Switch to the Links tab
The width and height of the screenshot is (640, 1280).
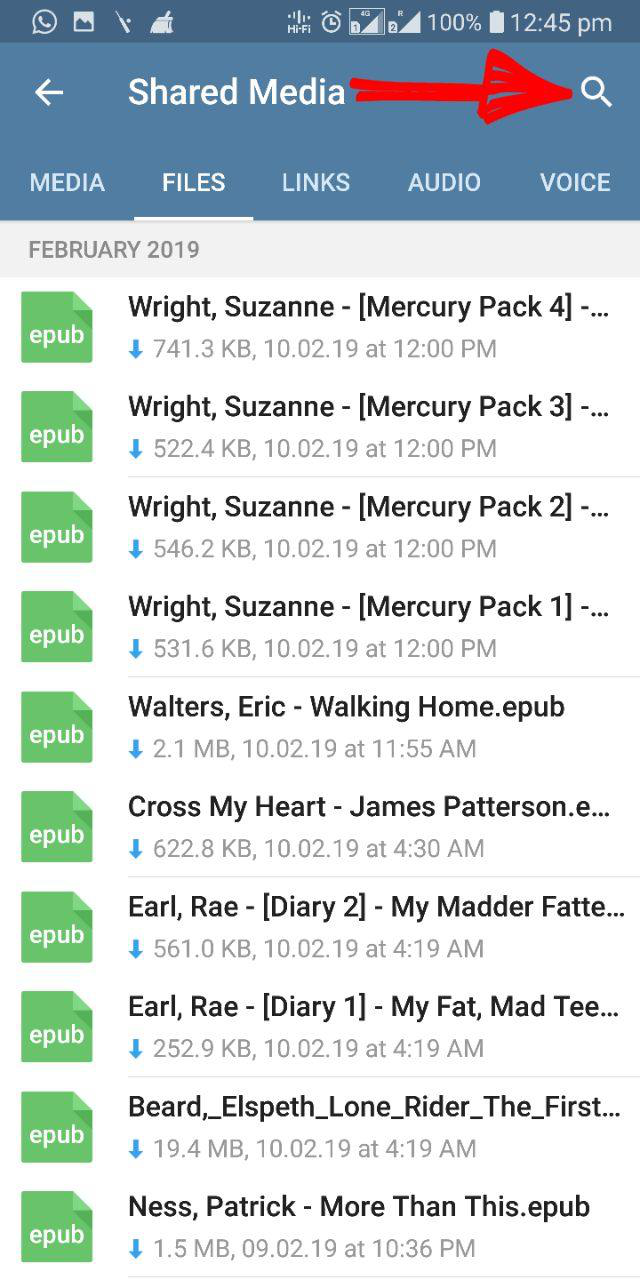[316, 182]
